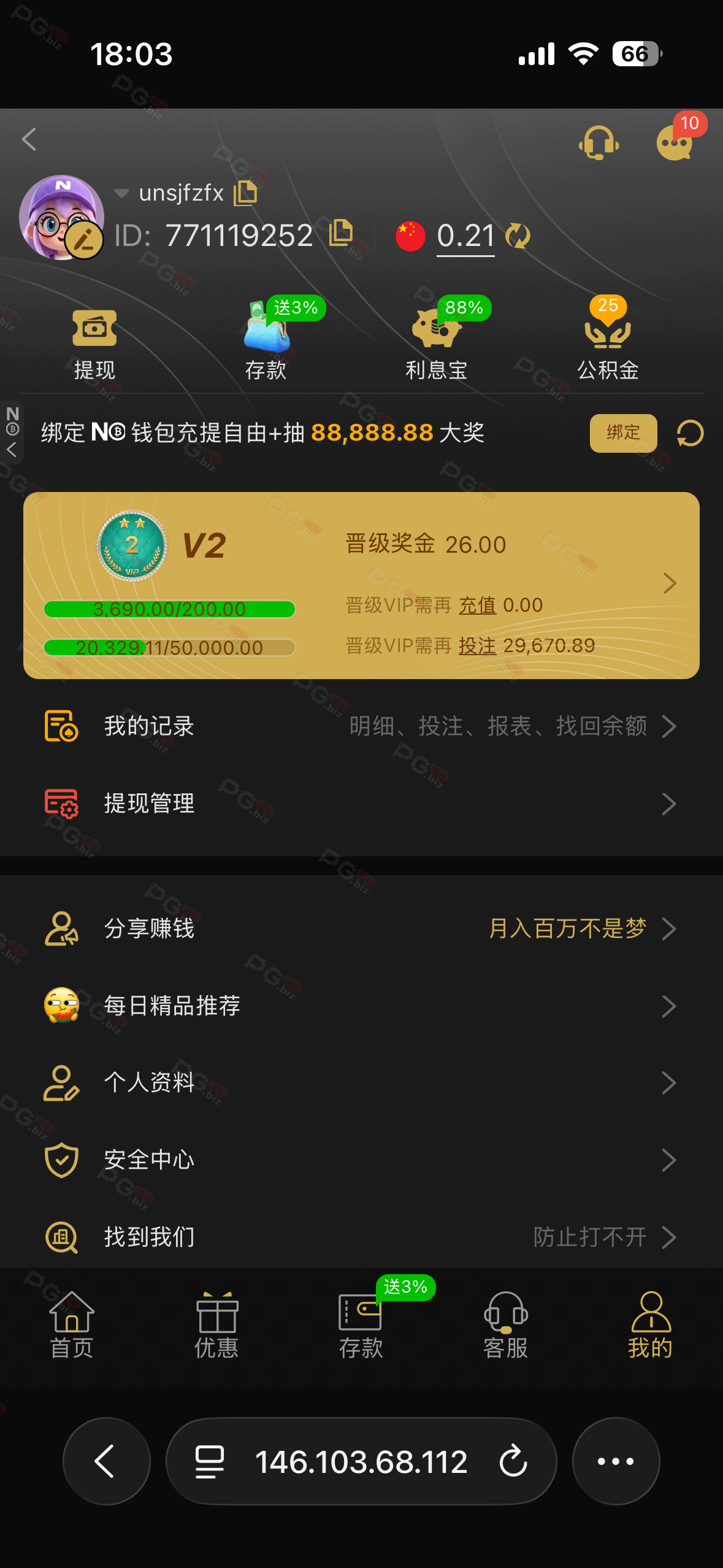The height and width of the screenshot is (1568, 723).
Task: Open the customer service headset icon
Action: pos(599,143)
